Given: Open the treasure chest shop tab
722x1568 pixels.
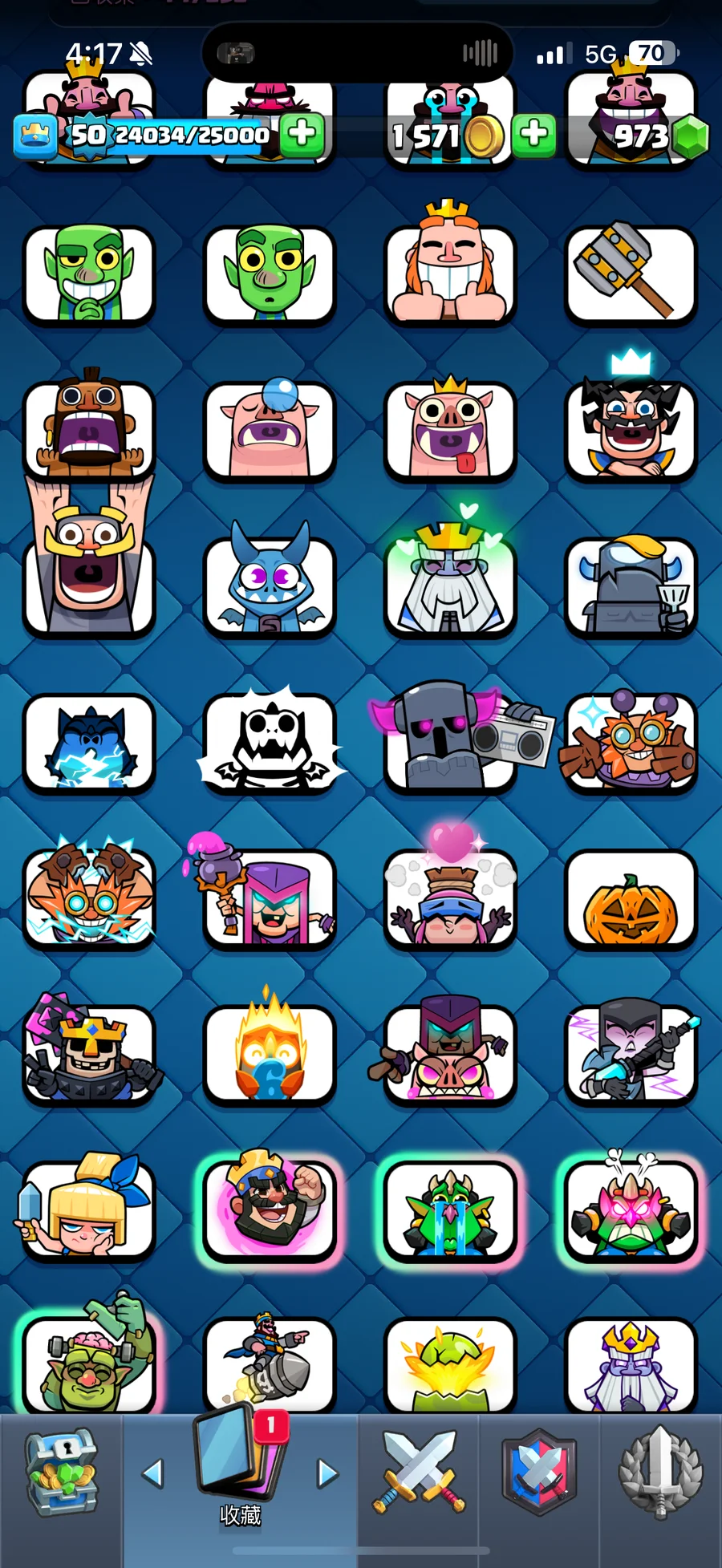Looking at the screenshot, I should (61, 1474).
